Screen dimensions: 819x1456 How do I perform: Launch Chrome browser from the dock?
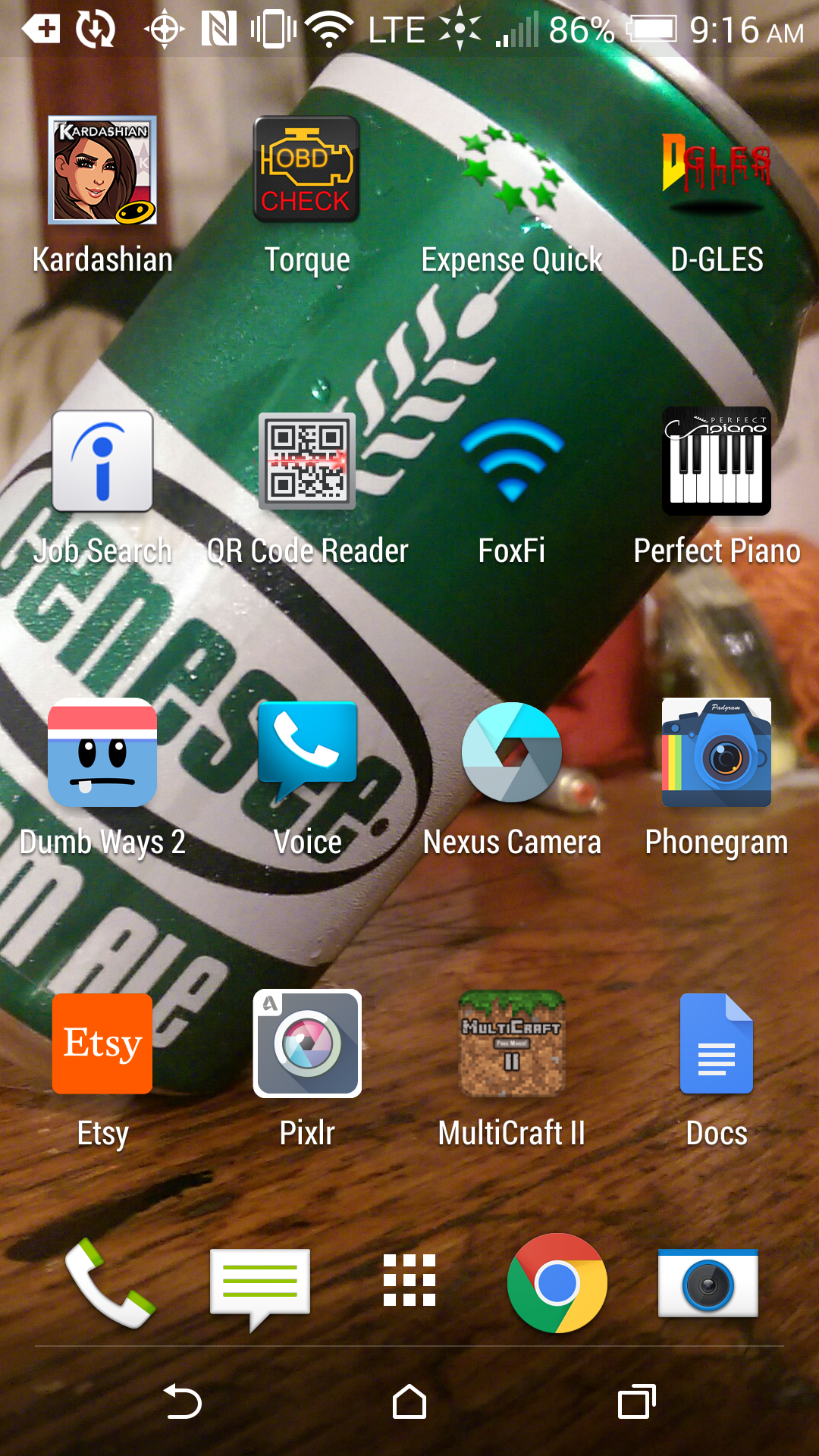tap(557, 1283)
